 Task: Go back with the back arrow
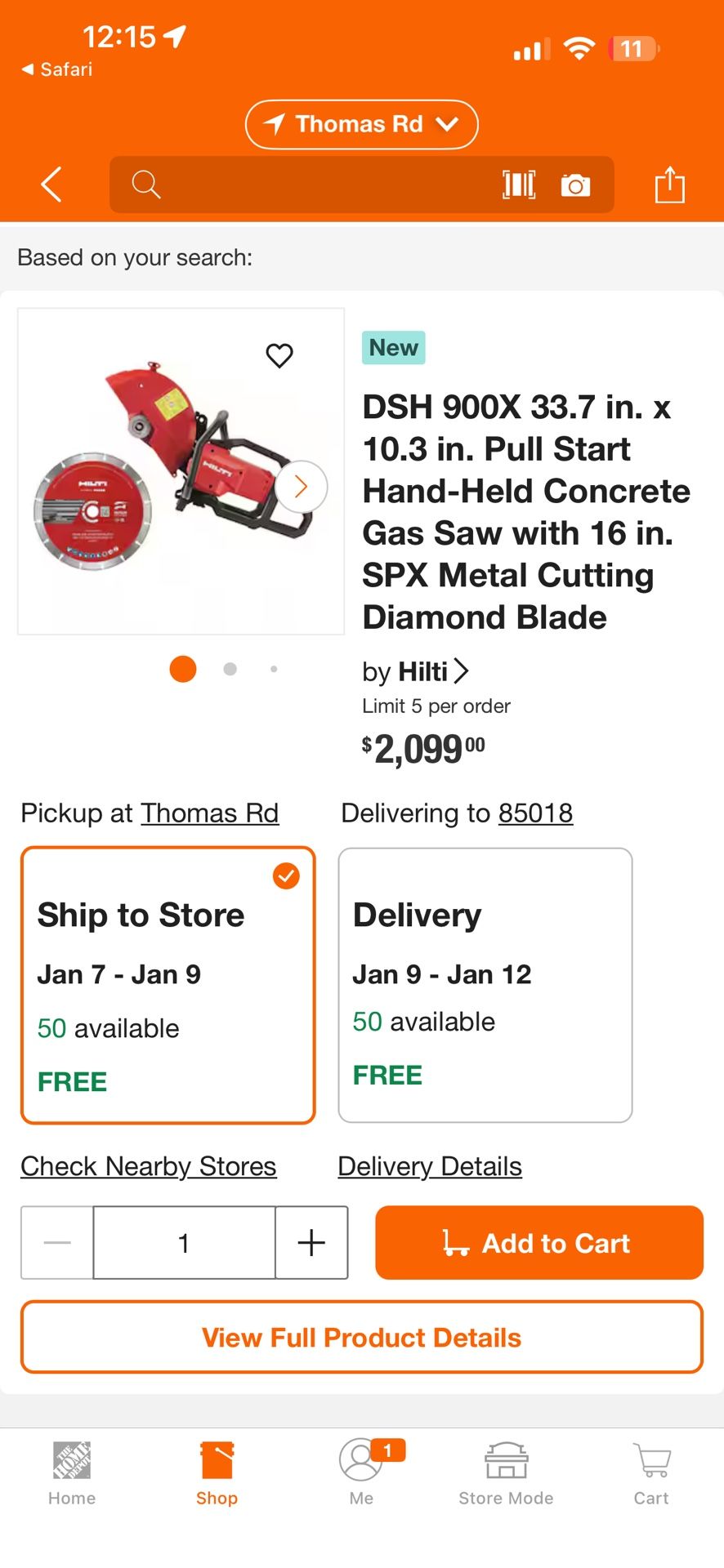(x=51, y=185)
